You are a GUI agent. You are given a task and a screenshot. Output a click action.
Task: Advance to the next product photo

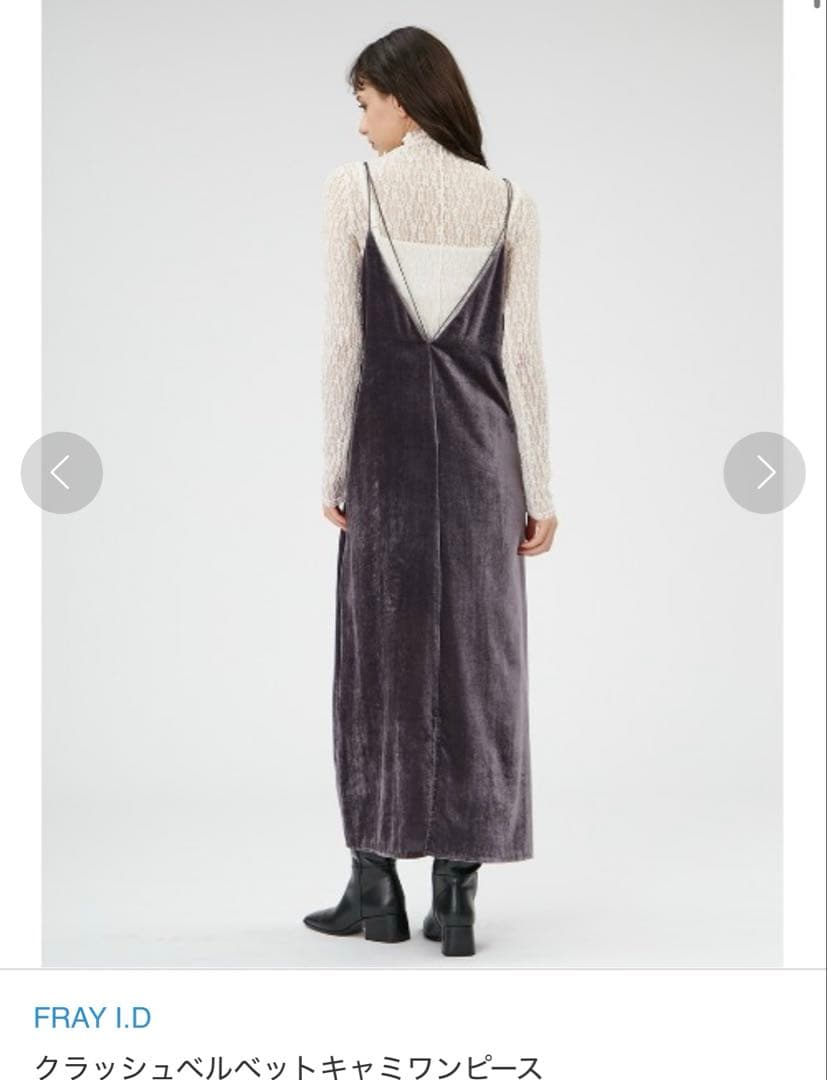point(764,472)
